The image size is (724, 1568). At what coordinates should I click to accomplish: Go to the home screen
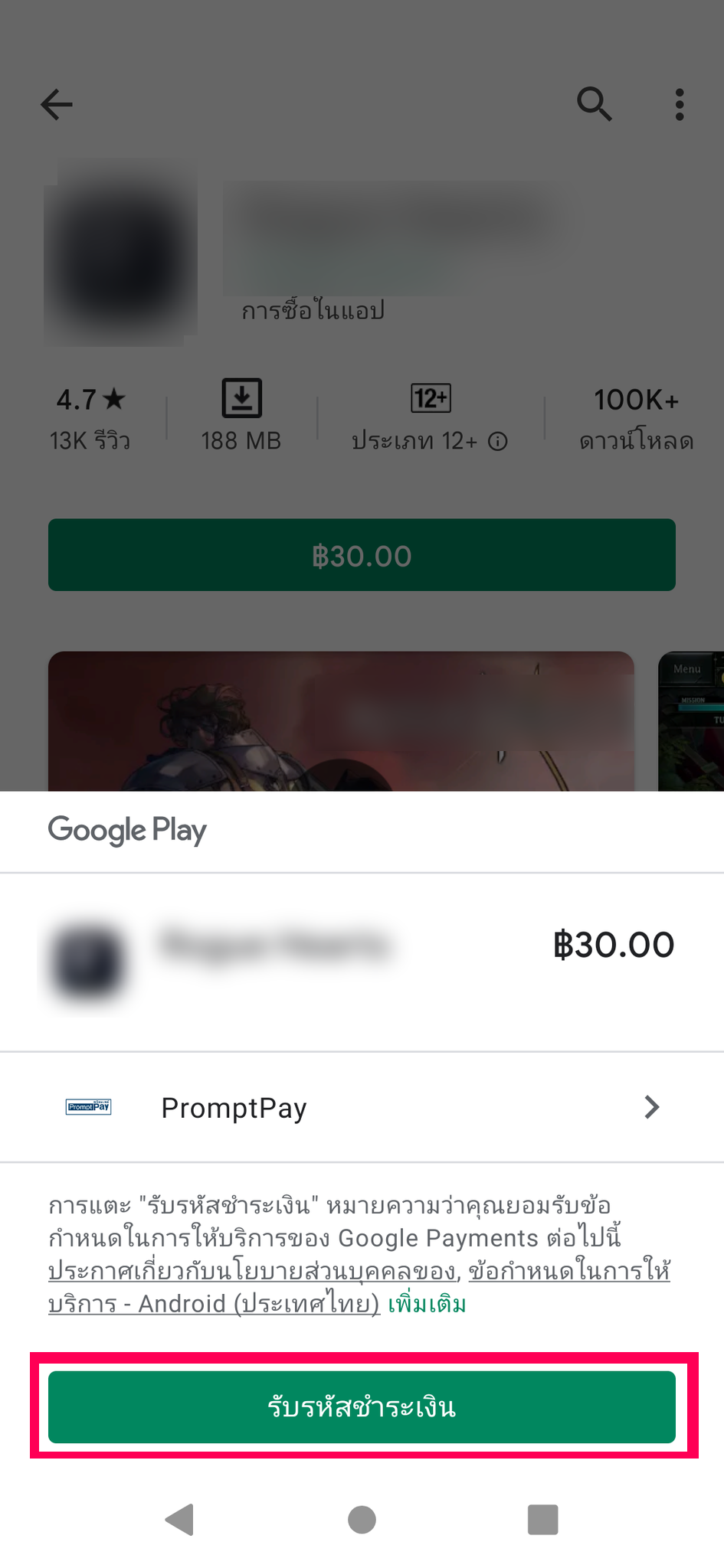(x=362, y=1519)
